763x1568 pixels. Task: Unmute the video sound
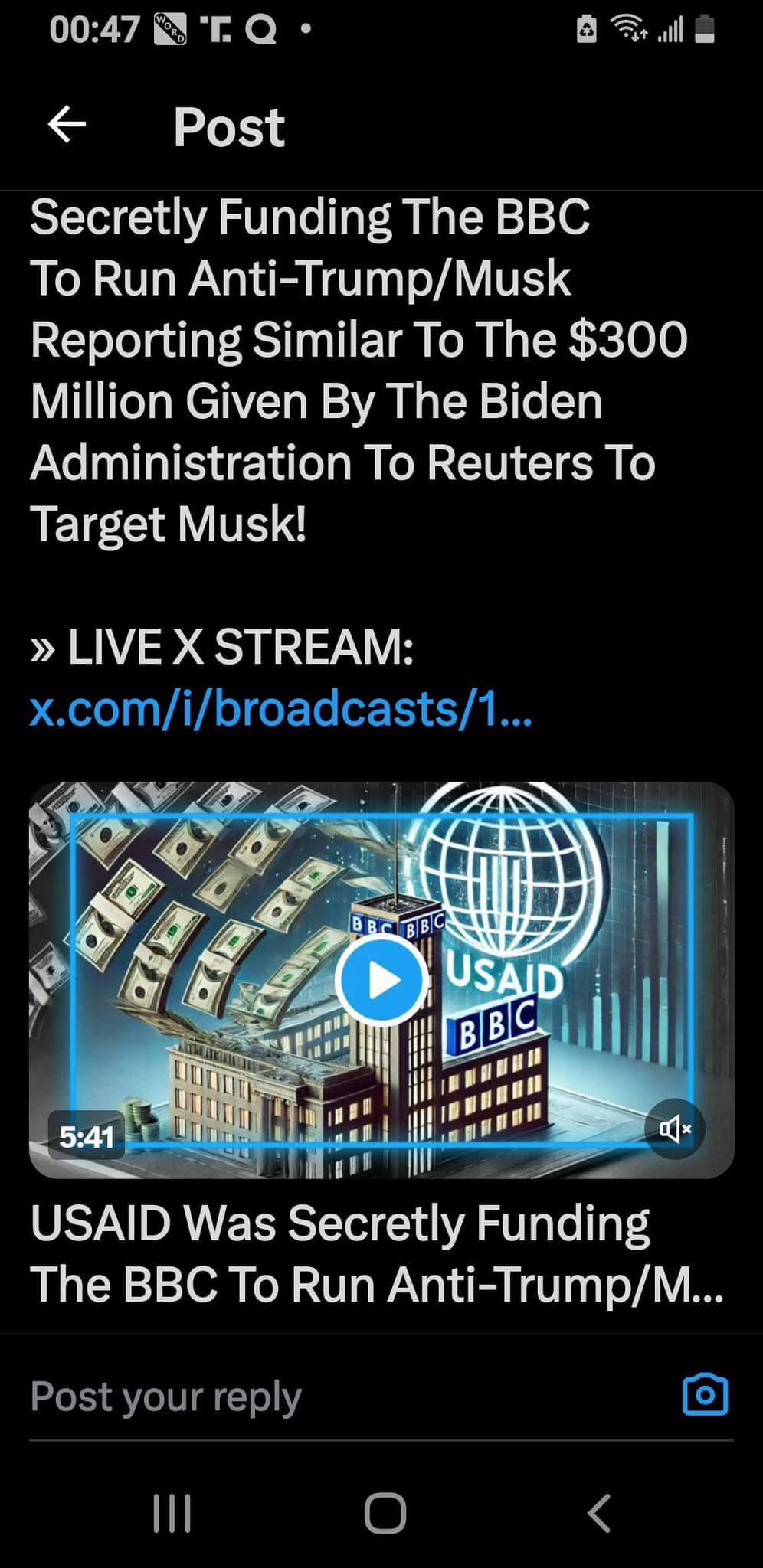pyautogui.click(x=674, y=1128)
